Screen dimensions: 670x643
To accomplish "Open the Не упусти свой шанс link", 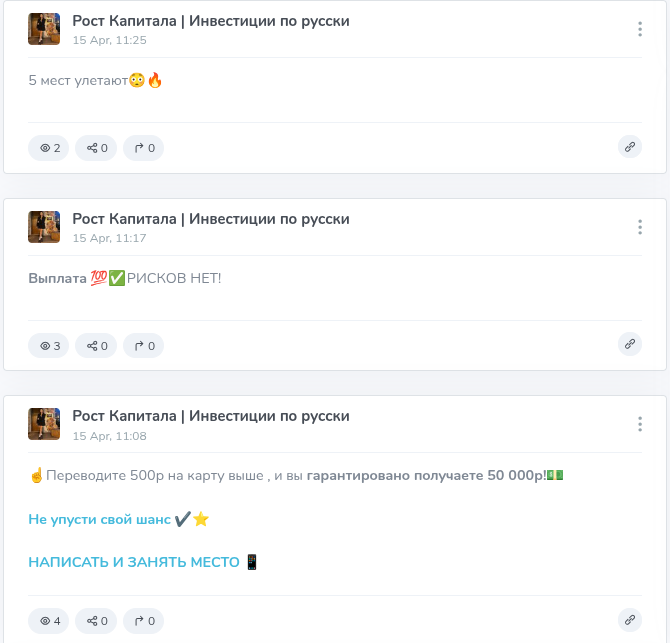I will [100, 520].
